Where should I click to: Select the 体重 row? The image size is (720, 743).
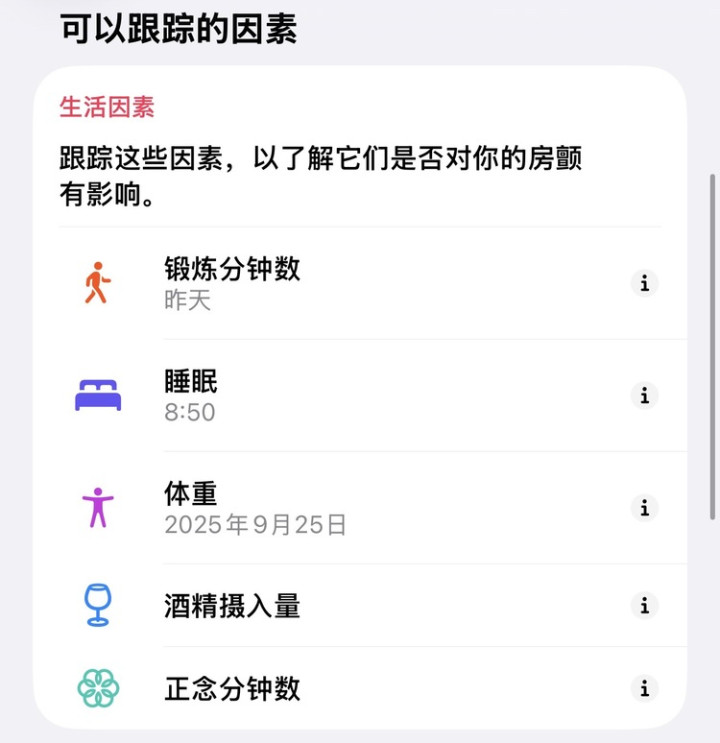255,508
